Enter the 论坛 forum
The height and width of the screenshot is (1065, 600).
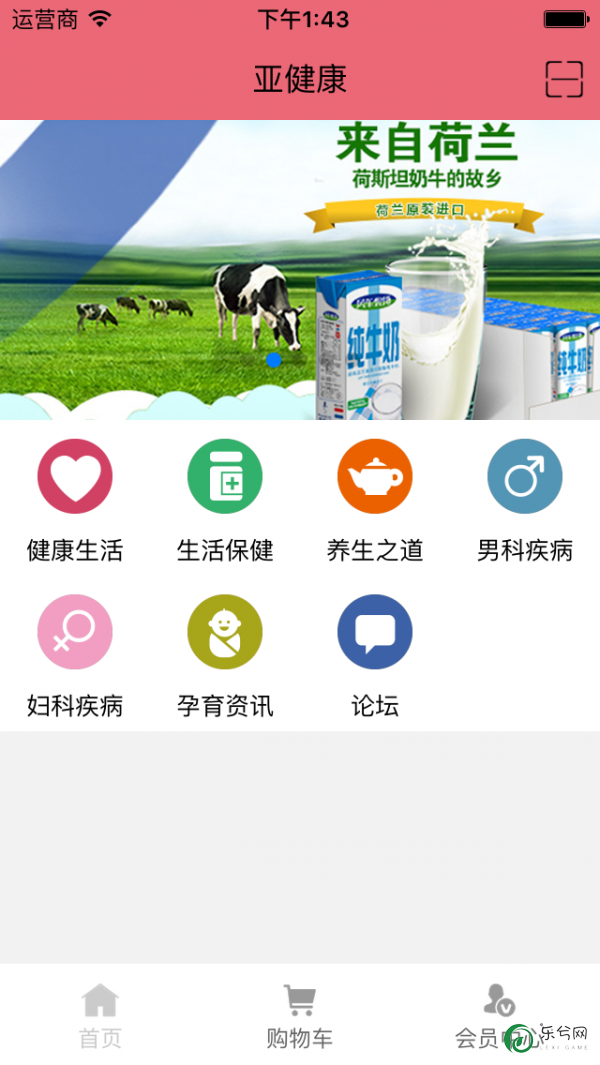375,657
